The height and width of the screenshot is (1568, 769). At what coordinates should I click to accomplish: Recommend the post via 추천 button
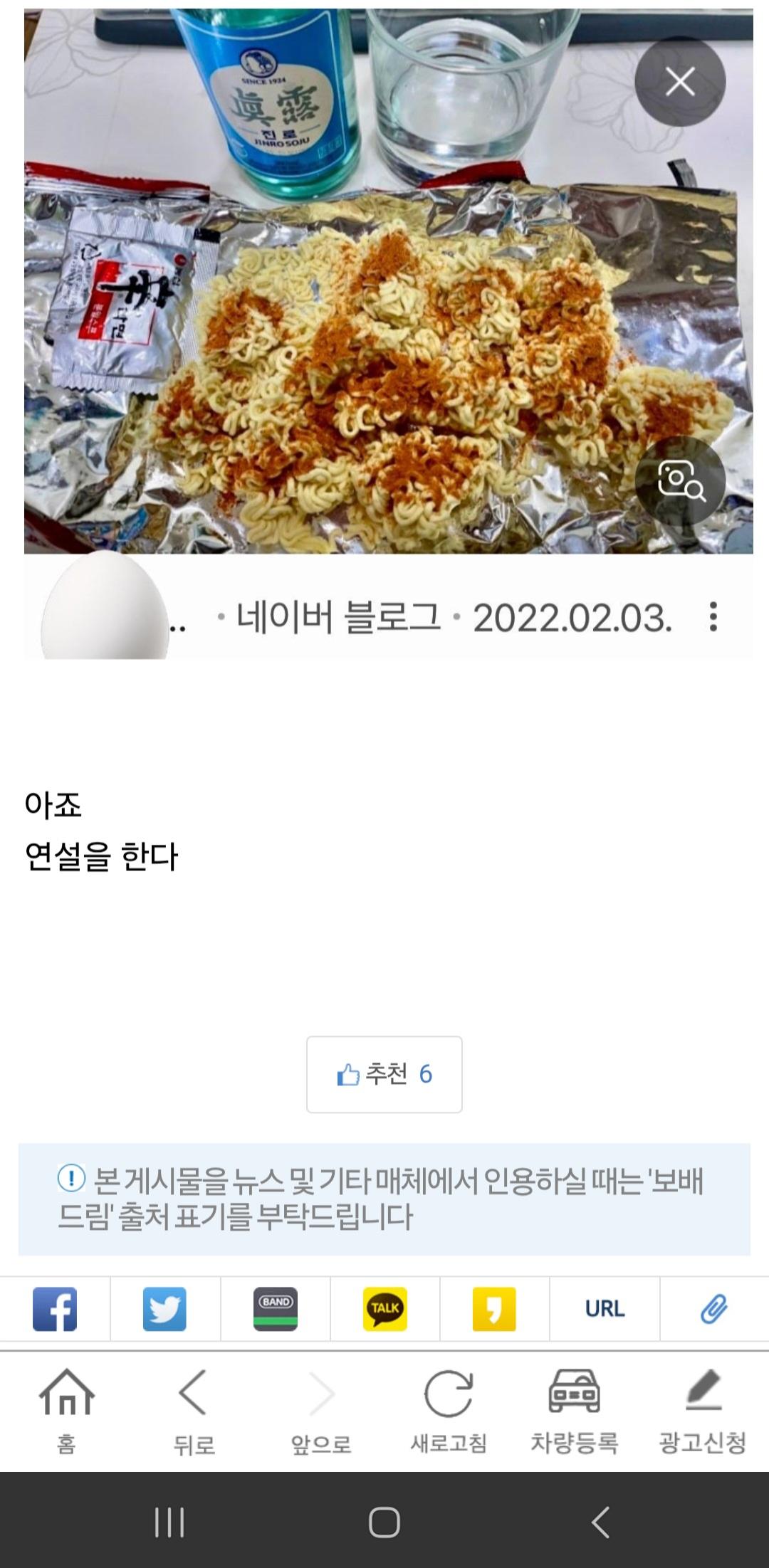(x=384, y=1075)
